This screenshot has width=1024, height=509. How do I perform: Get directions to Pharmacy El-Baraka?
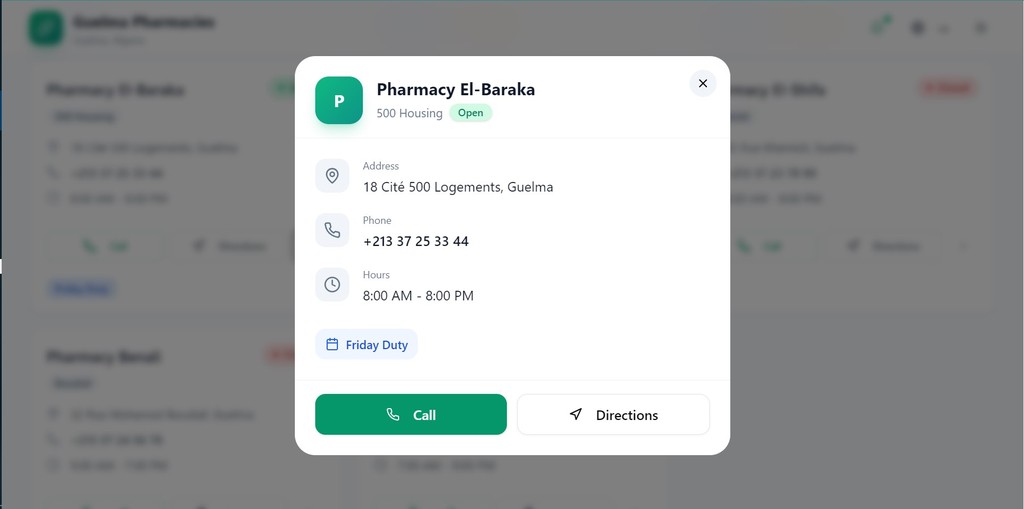(x=613, y=415)
